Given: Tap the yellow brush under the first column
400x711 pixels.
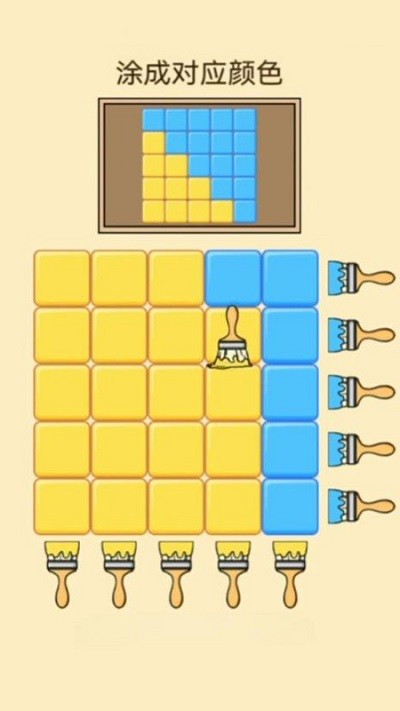Looking at the screenshot, I should (62, 574).
